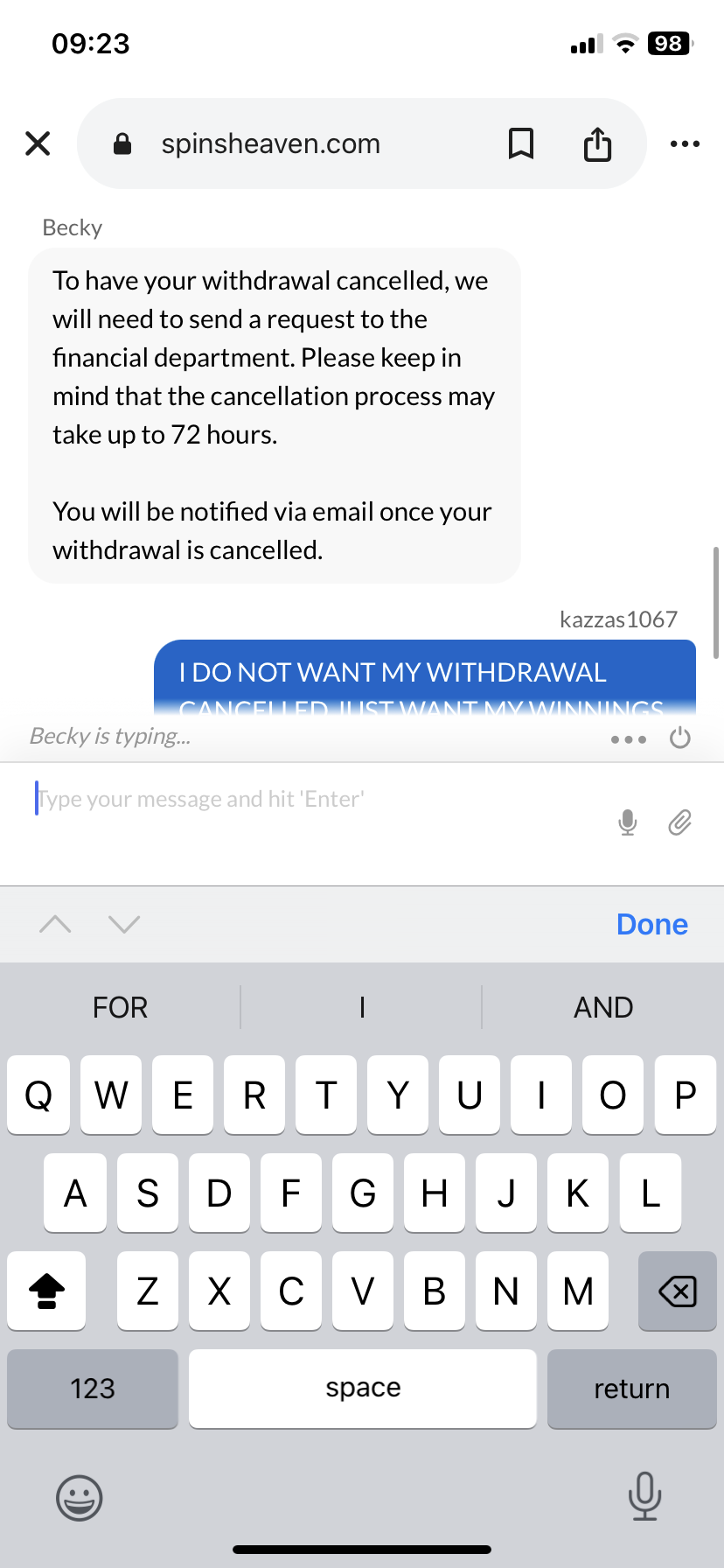Open chat options three-dot menu
The width and height of the screenshot is (724, 1568).
coord(628,739)
